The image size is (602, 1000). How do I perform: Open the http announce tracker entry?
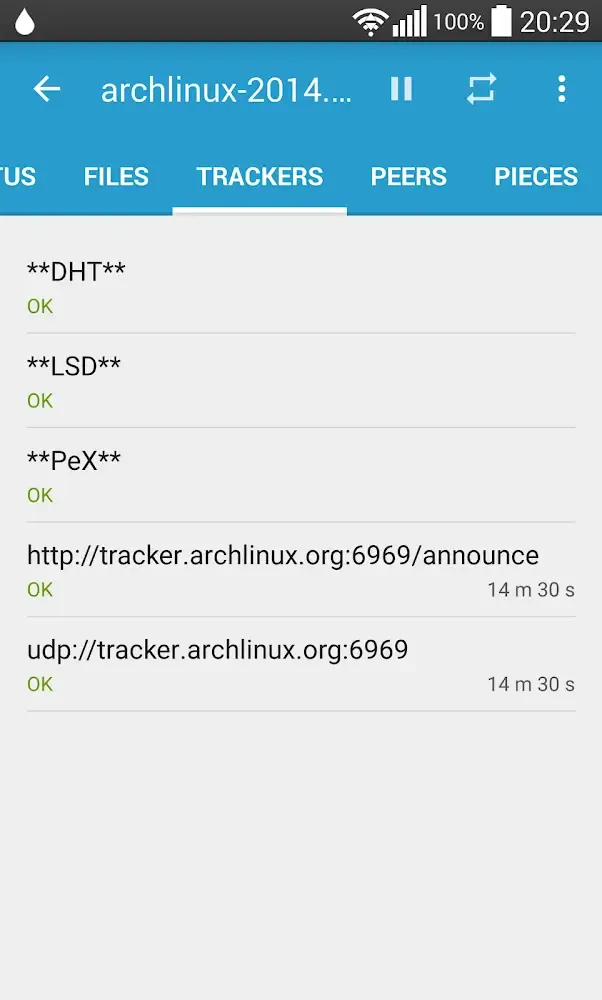[301, 570]
